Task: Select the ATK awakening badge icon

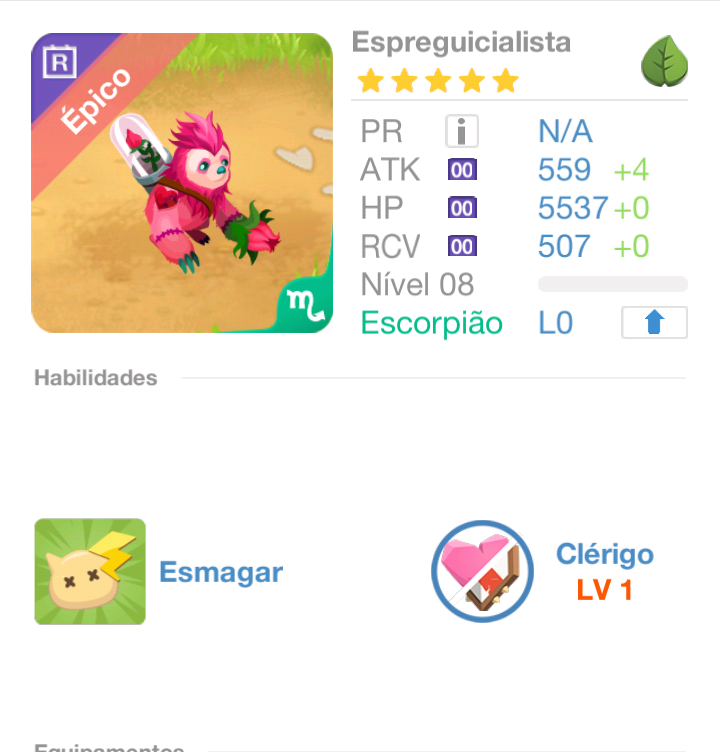Action: pos(461,168)
